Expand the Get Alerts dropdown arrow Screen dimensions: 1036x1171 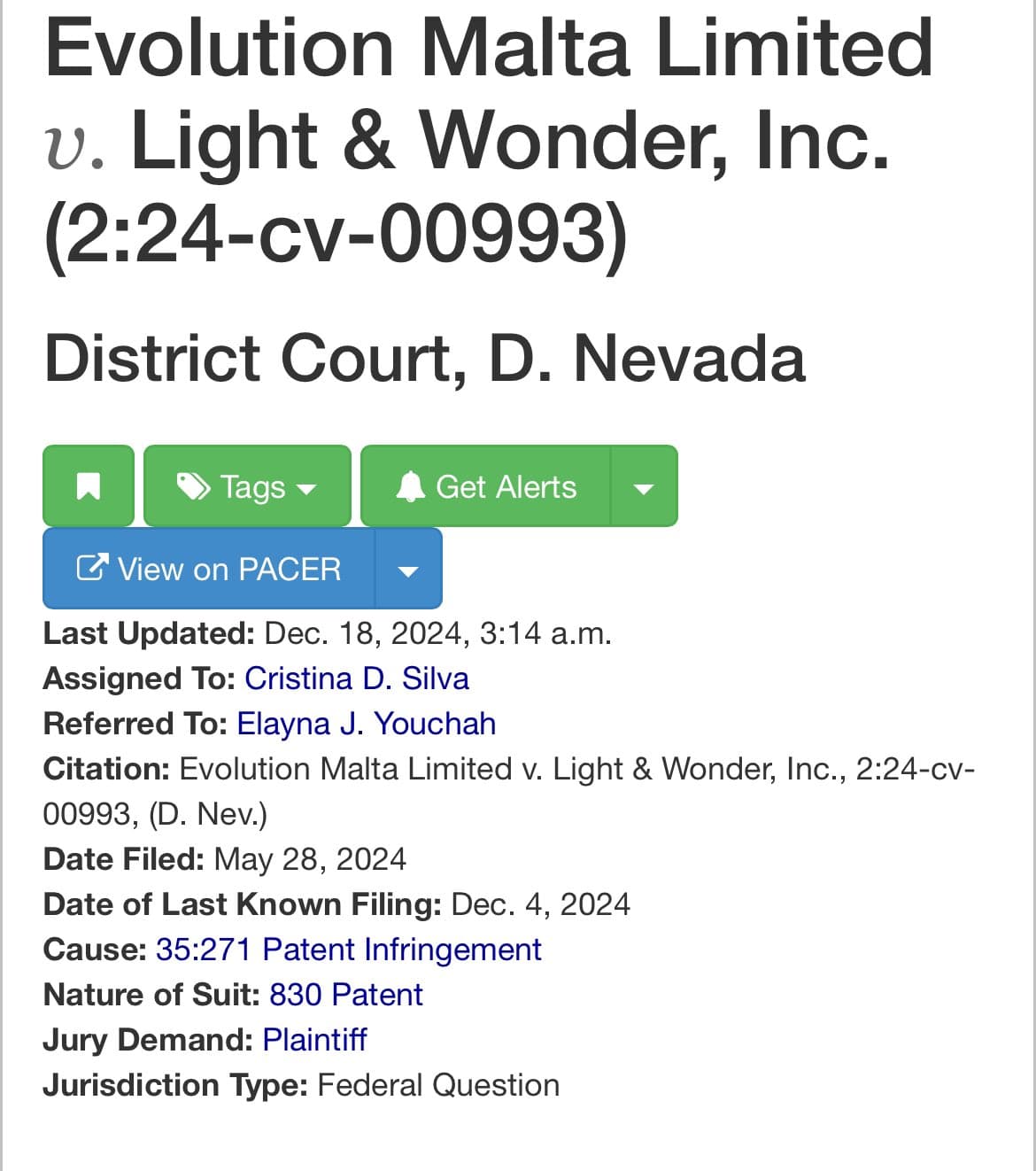[644, 487]
